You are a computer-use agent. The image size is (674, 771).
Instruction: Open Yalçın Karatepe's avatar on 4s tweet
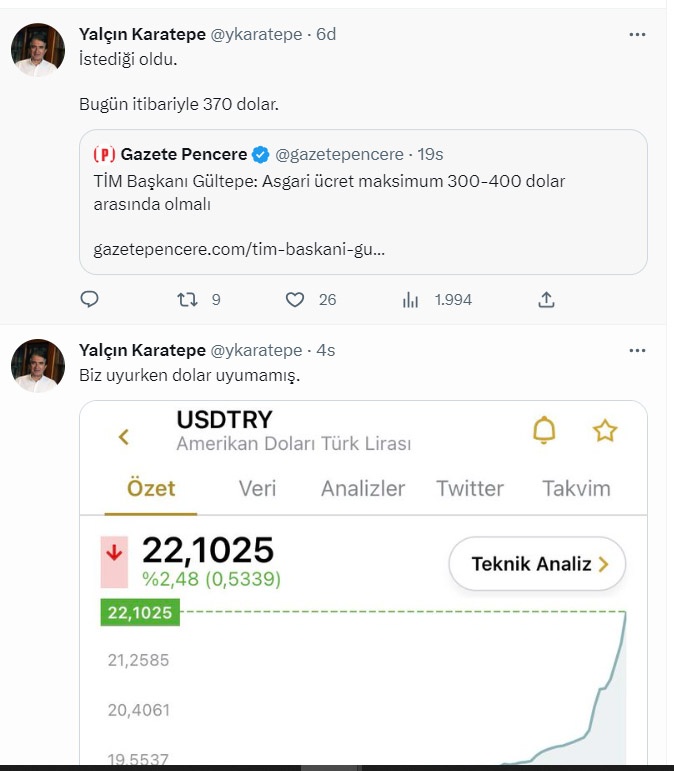(38, 366)
